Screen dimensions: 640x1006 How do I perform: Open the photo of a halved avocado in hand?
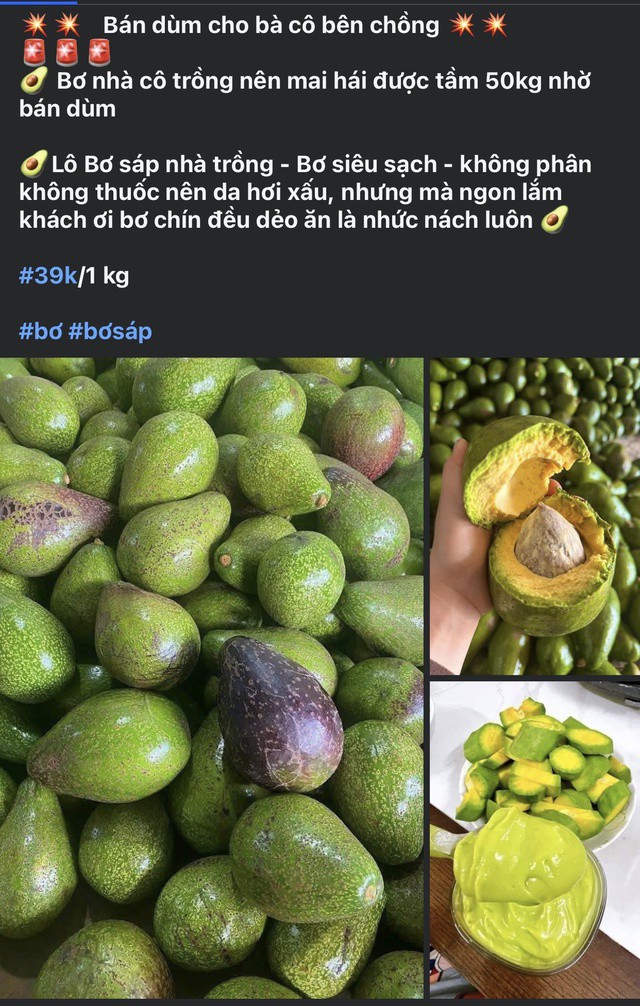click(x=534, y=516)
